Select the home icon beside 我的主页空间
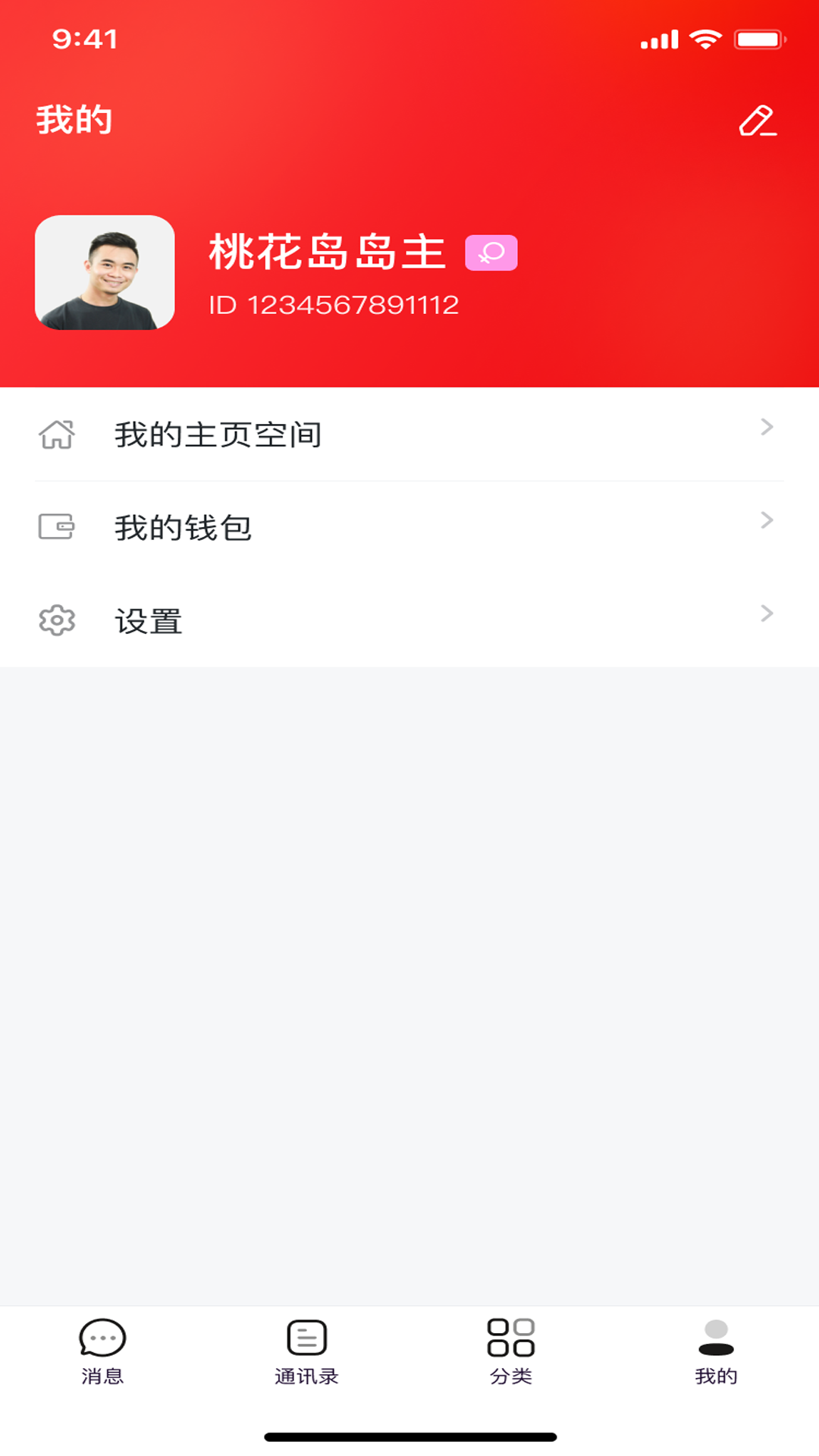819x1456 pixels. click(x=57, y=434)
